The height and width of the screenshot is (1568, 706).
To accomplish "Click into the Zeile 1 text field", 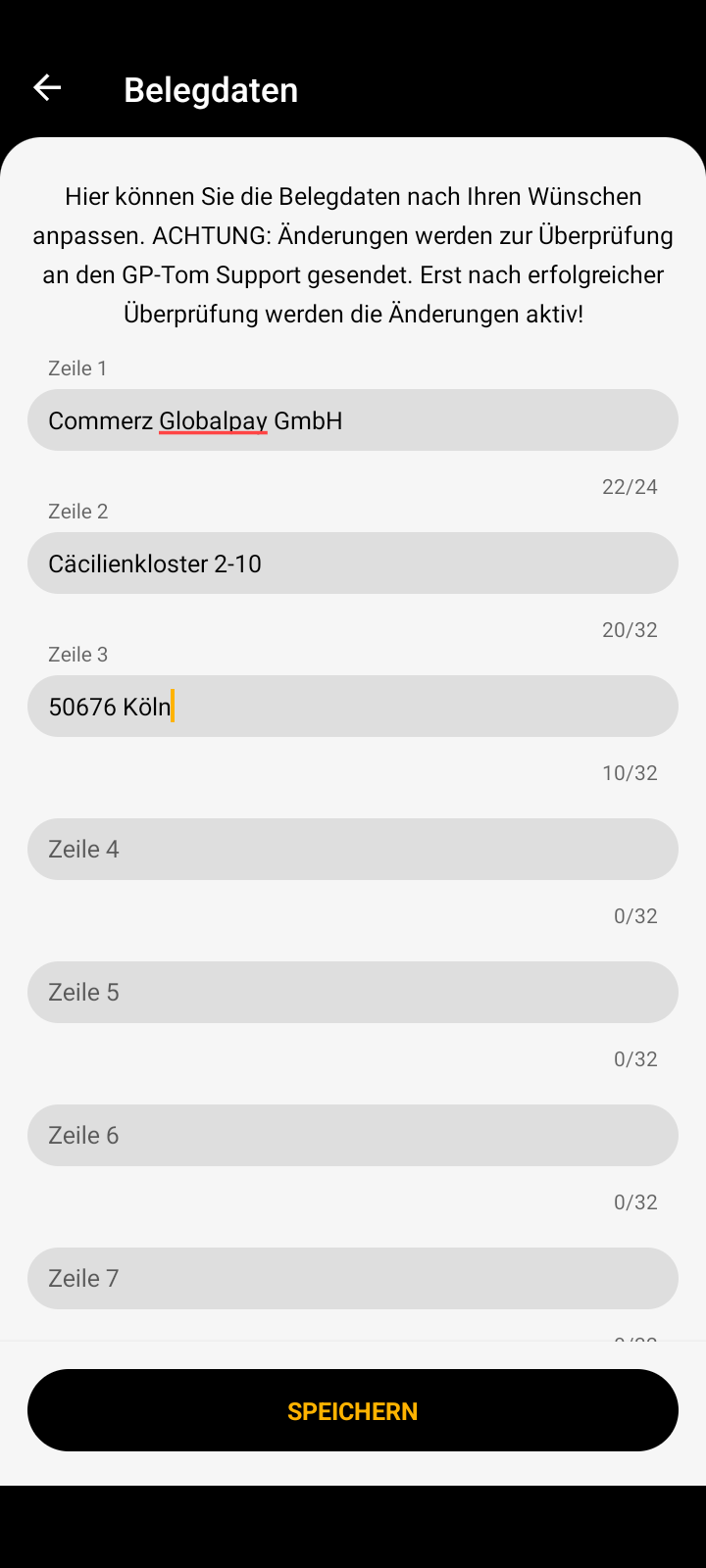I will [353, 419].
